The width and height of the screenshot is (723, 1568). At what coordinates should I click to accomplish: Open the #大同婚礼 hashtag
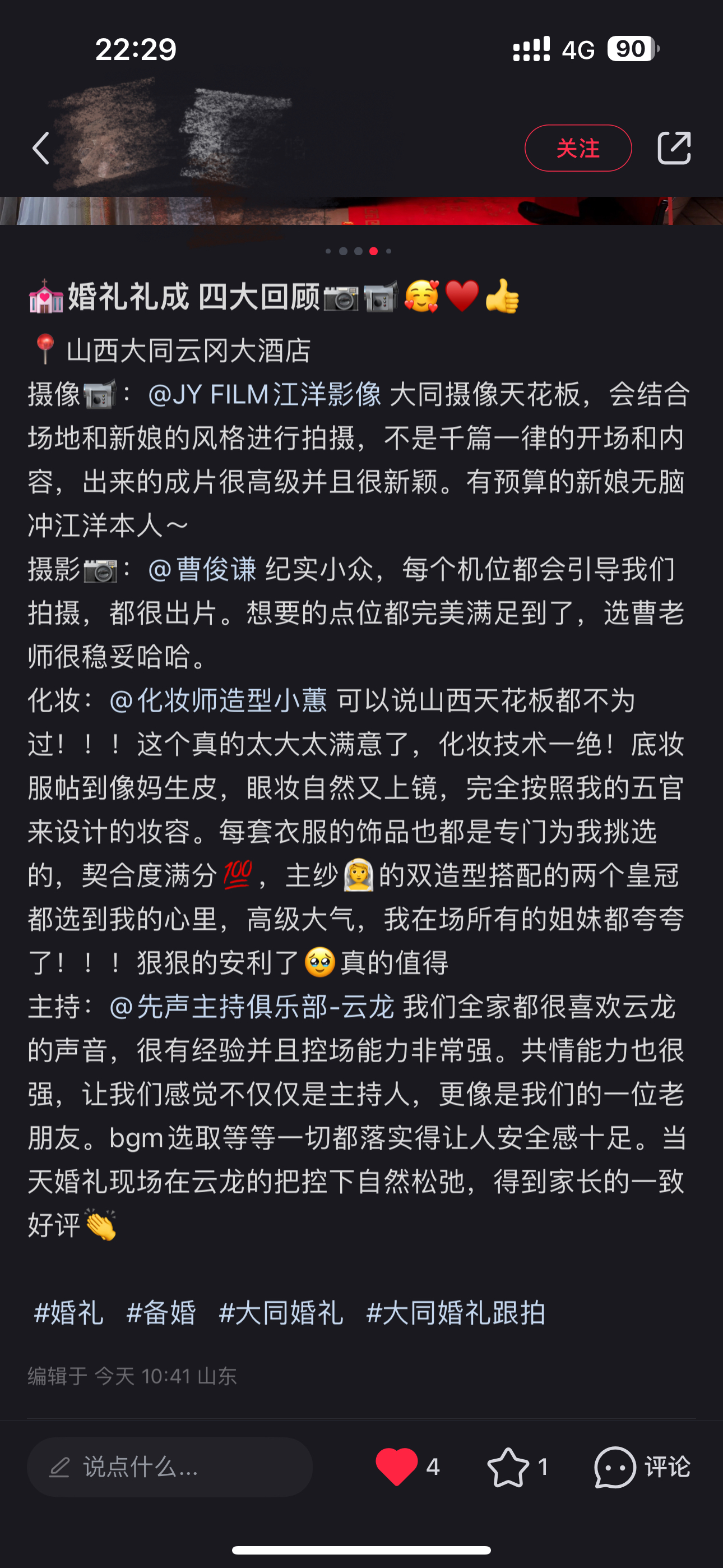(281, 1313)
